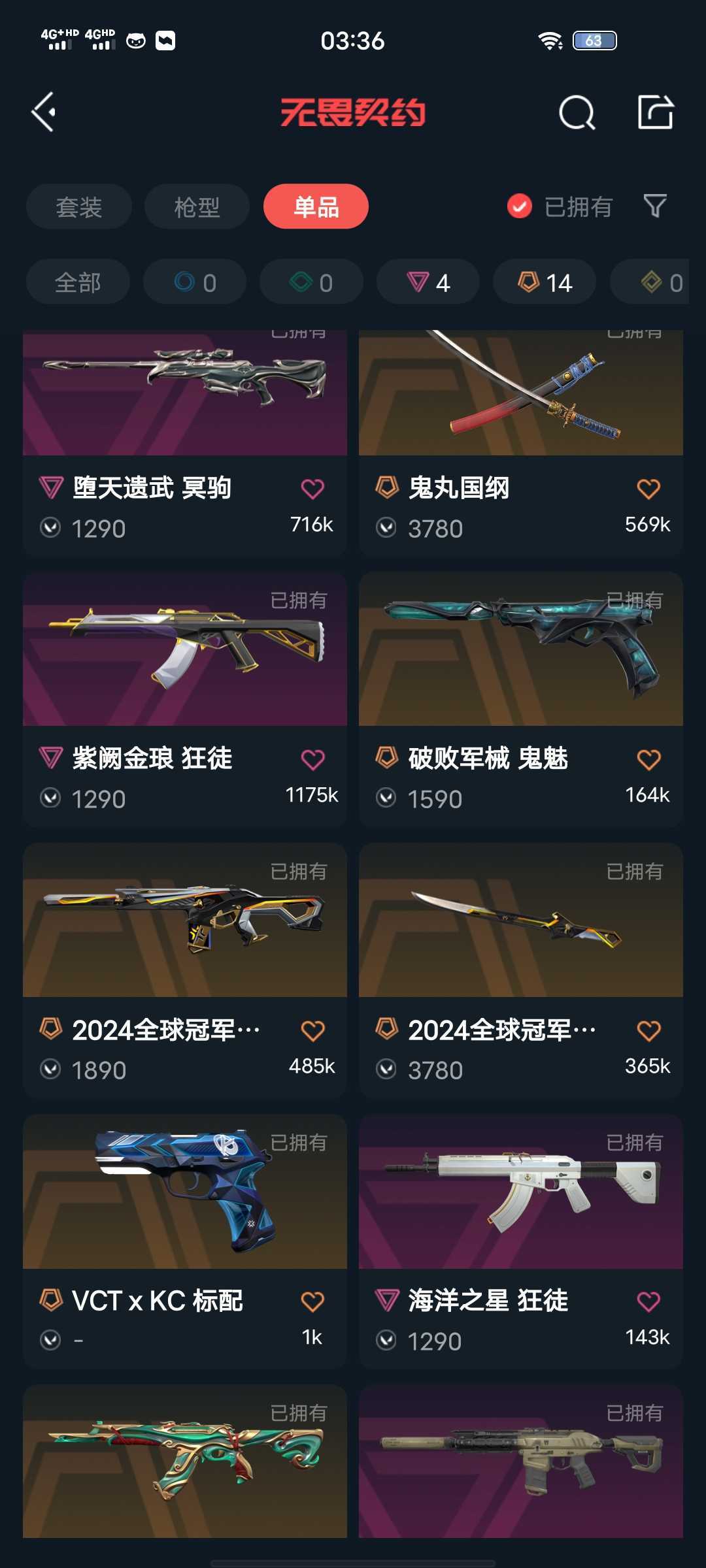
Task: Open the 紫阙金琅 狂徒 skin card
Action: pos(185,700)
